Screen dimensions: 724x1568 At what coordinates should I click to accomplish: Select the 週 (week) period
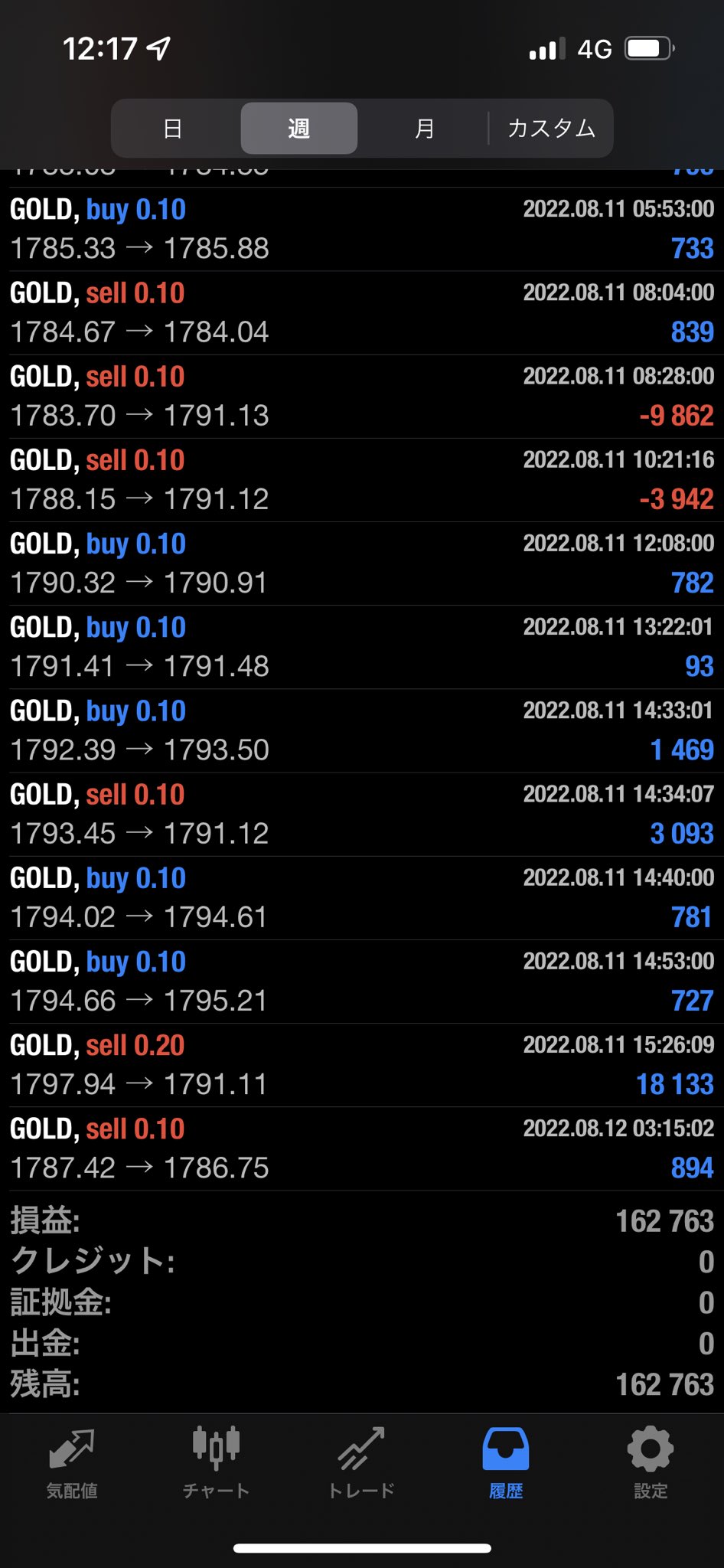coord(299,129)
